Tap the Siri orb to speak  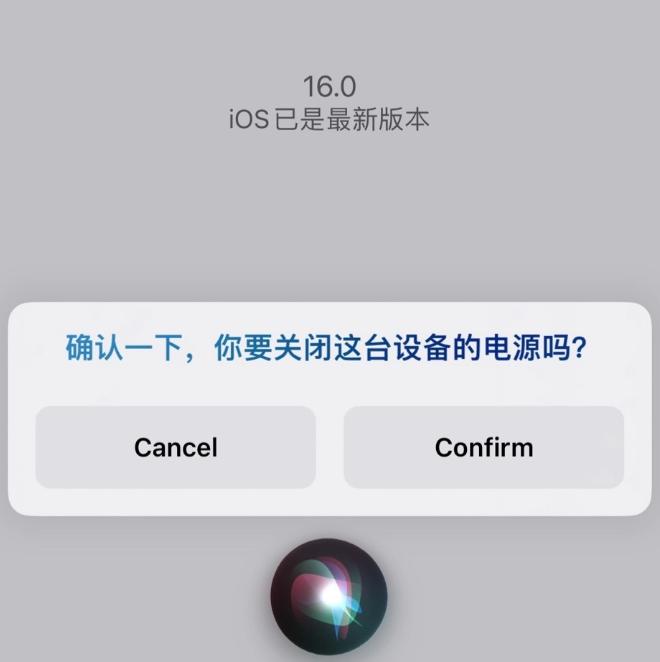[x=329, y=598]
